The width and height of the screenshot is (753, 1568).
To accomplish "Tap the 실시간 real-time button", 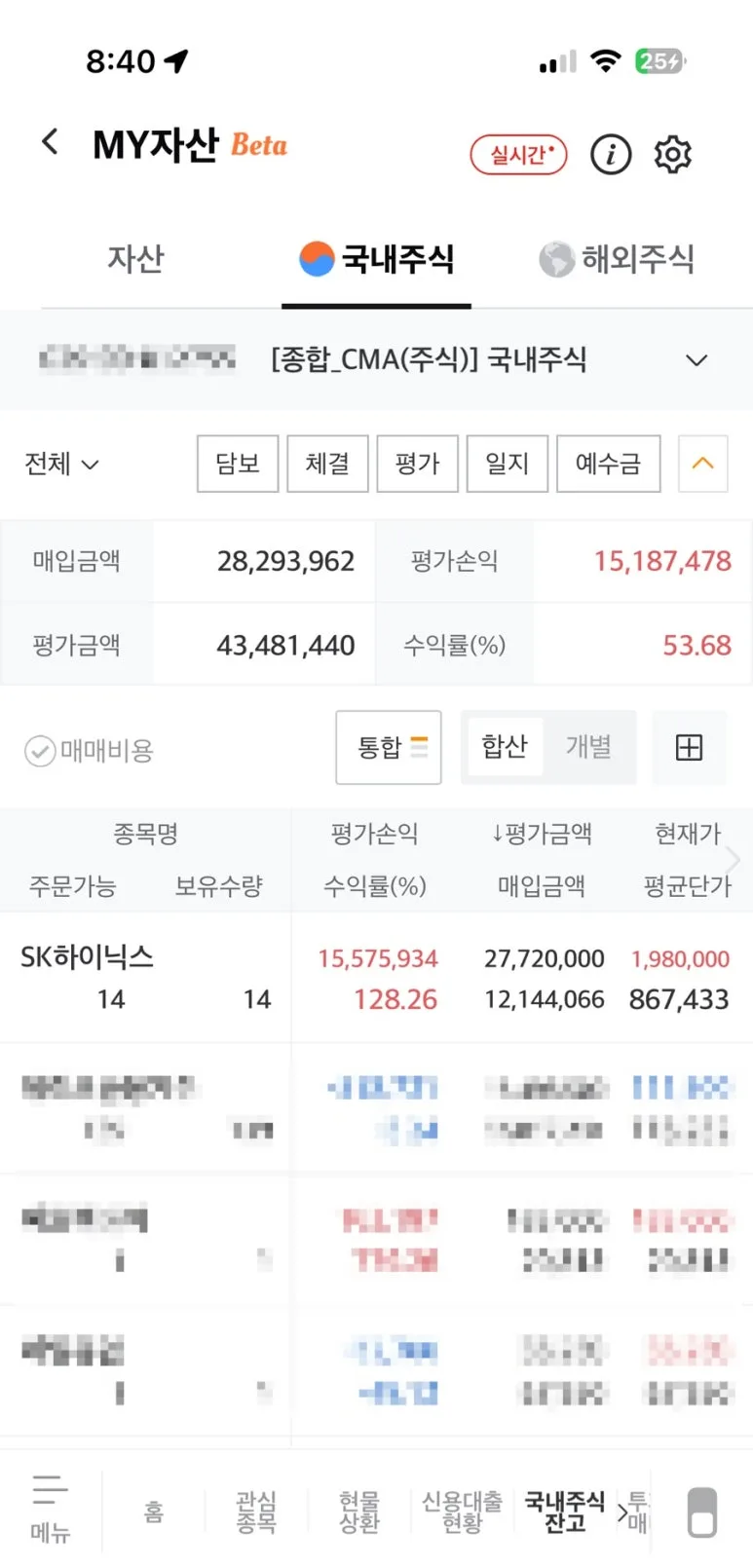I will [518, 154].
